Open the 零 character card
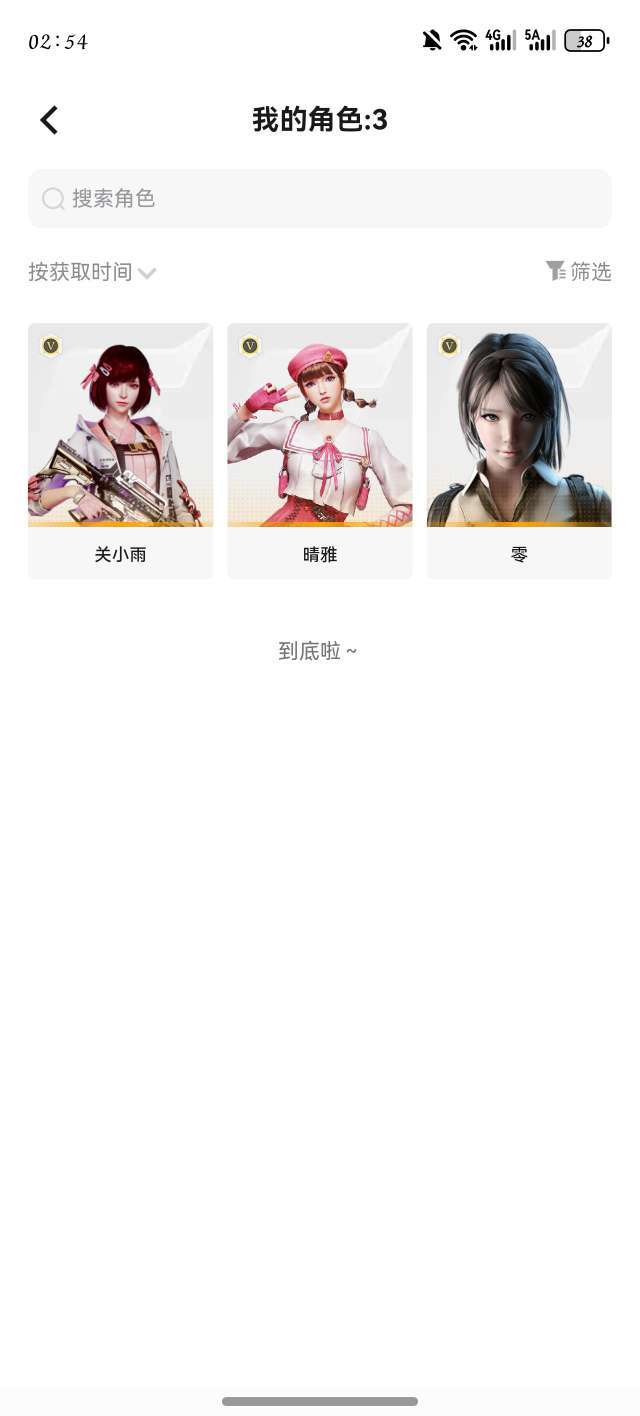The width and height of the screenshot is (640, 1416). pos(519,450)
